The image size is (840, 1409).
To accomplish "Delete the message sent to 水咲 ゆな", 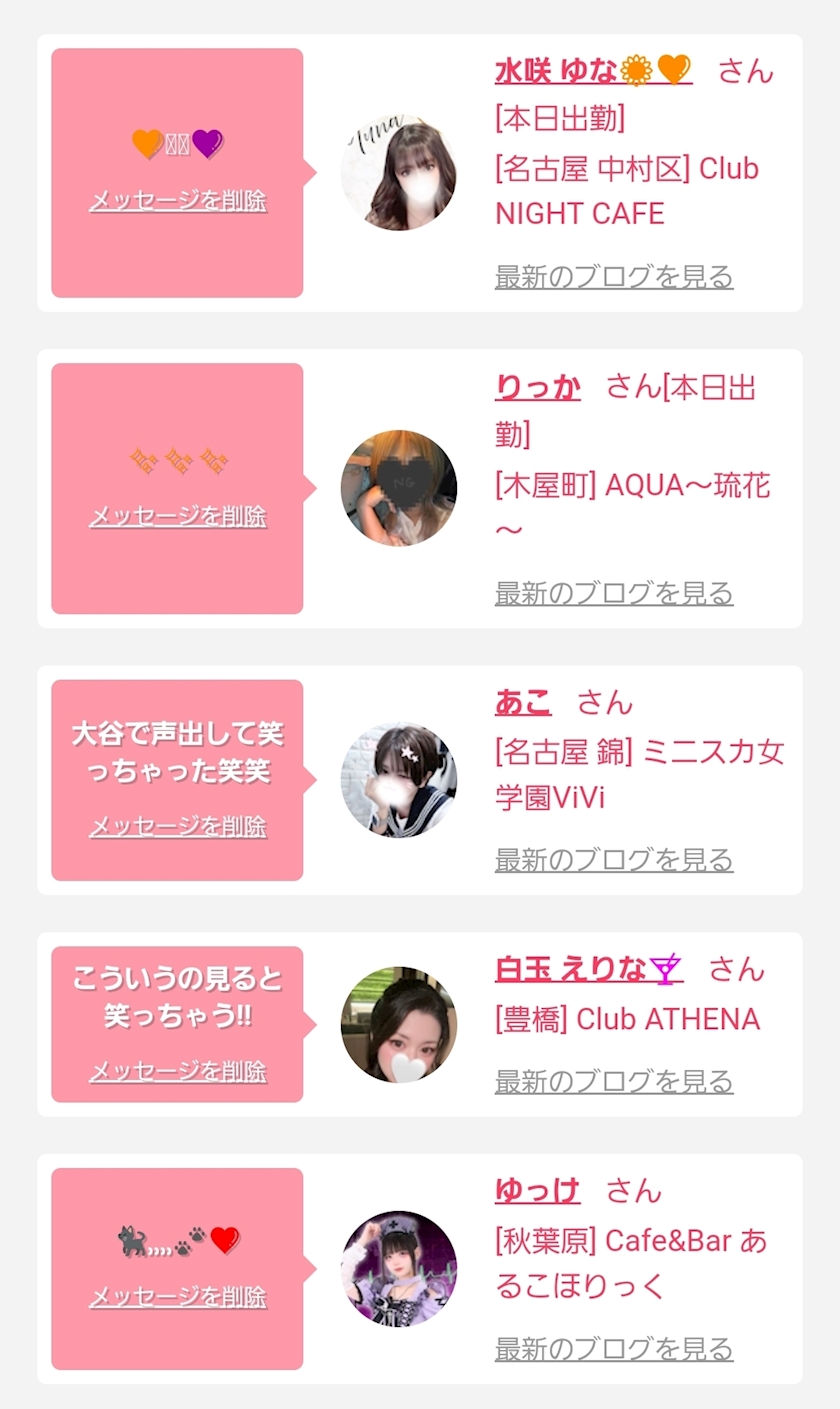I will [x=178, y=201].
